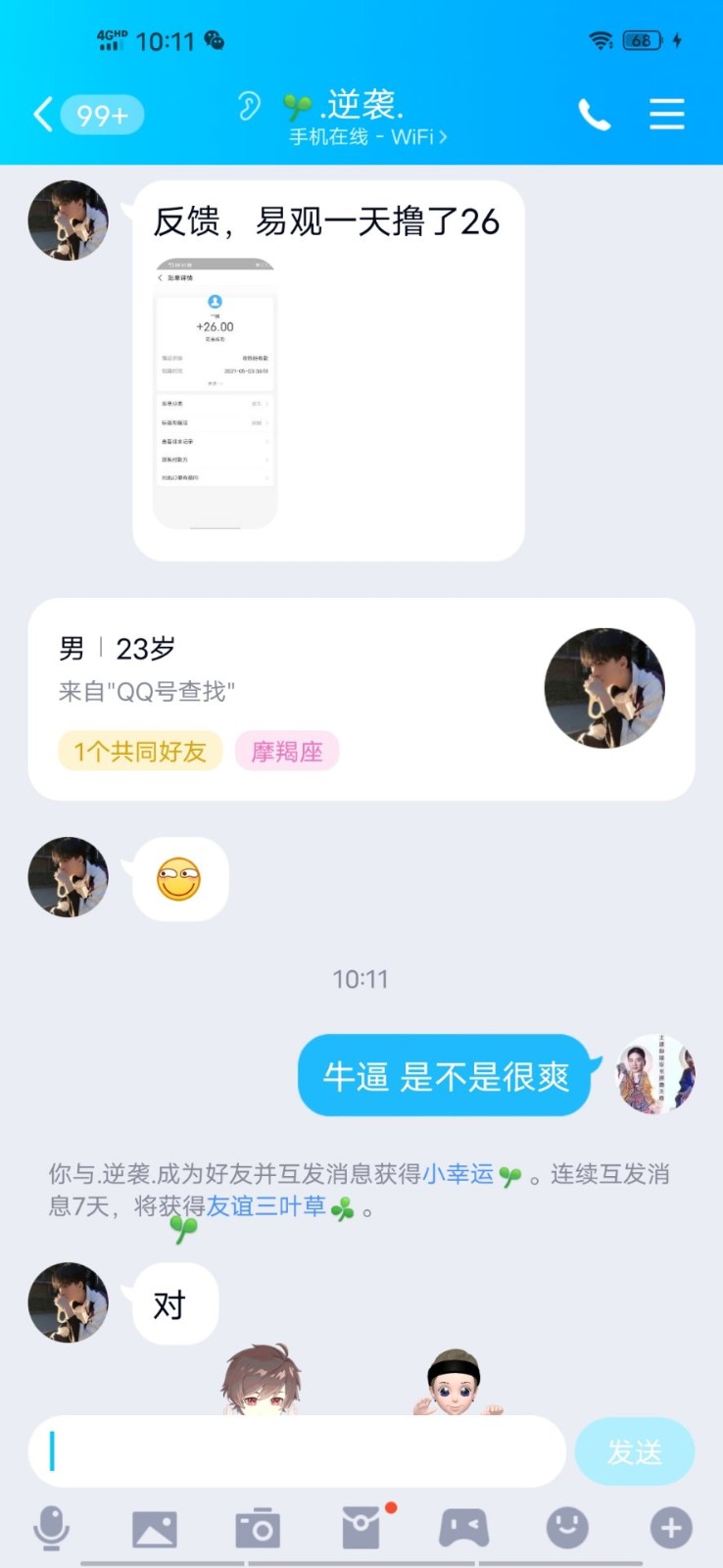723x1568 pixels.
Task: Open the chat settings menu
Action: (x=666, y=115)
